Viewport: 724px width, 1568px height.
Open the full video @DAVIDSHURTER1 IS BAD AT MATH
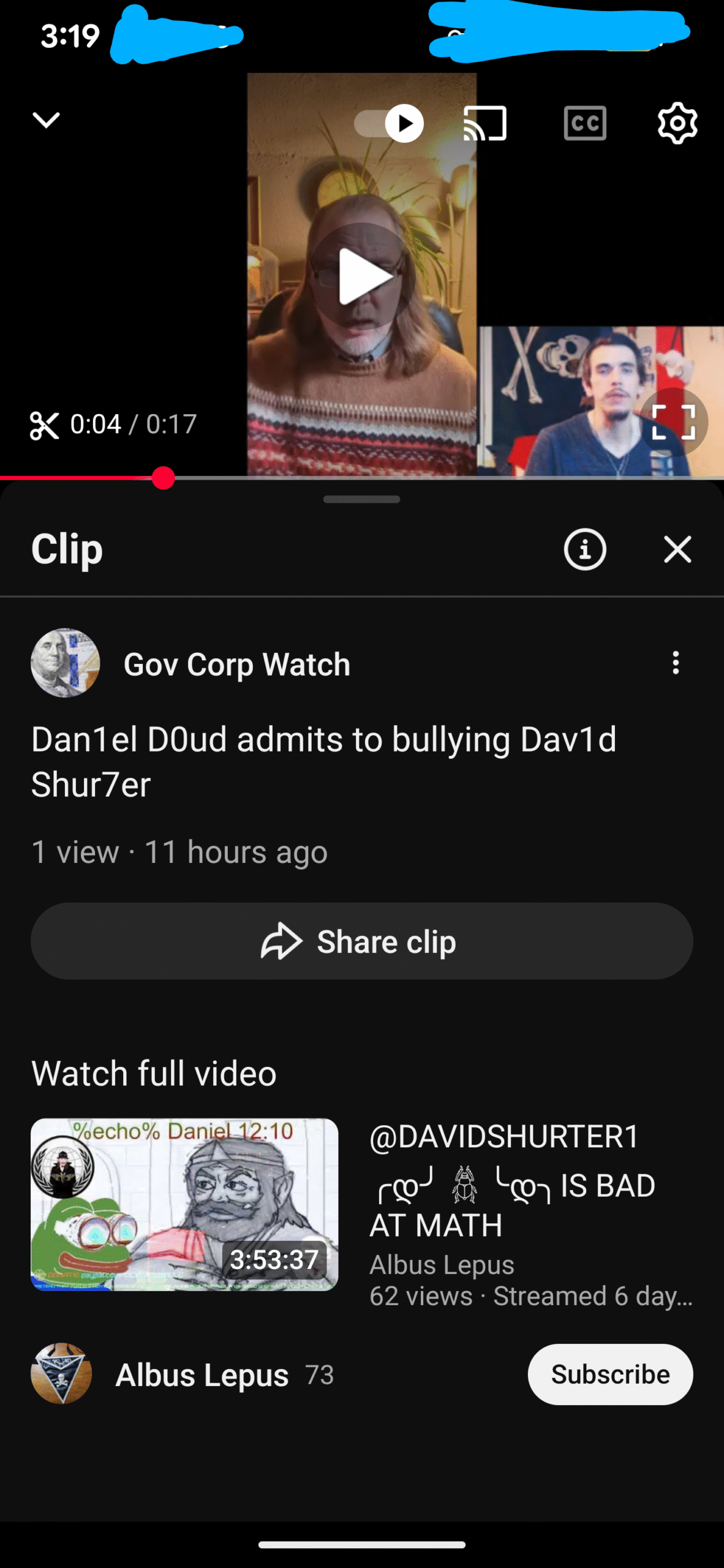coord(184,1204)
